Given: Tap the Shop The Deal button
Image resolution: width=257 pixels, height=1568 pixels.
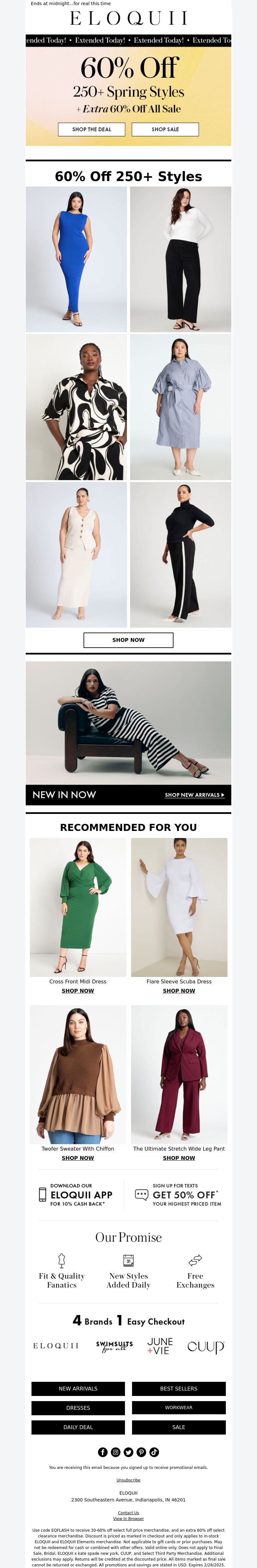Looking at the screenshot, I should click(x=92, y=129).
